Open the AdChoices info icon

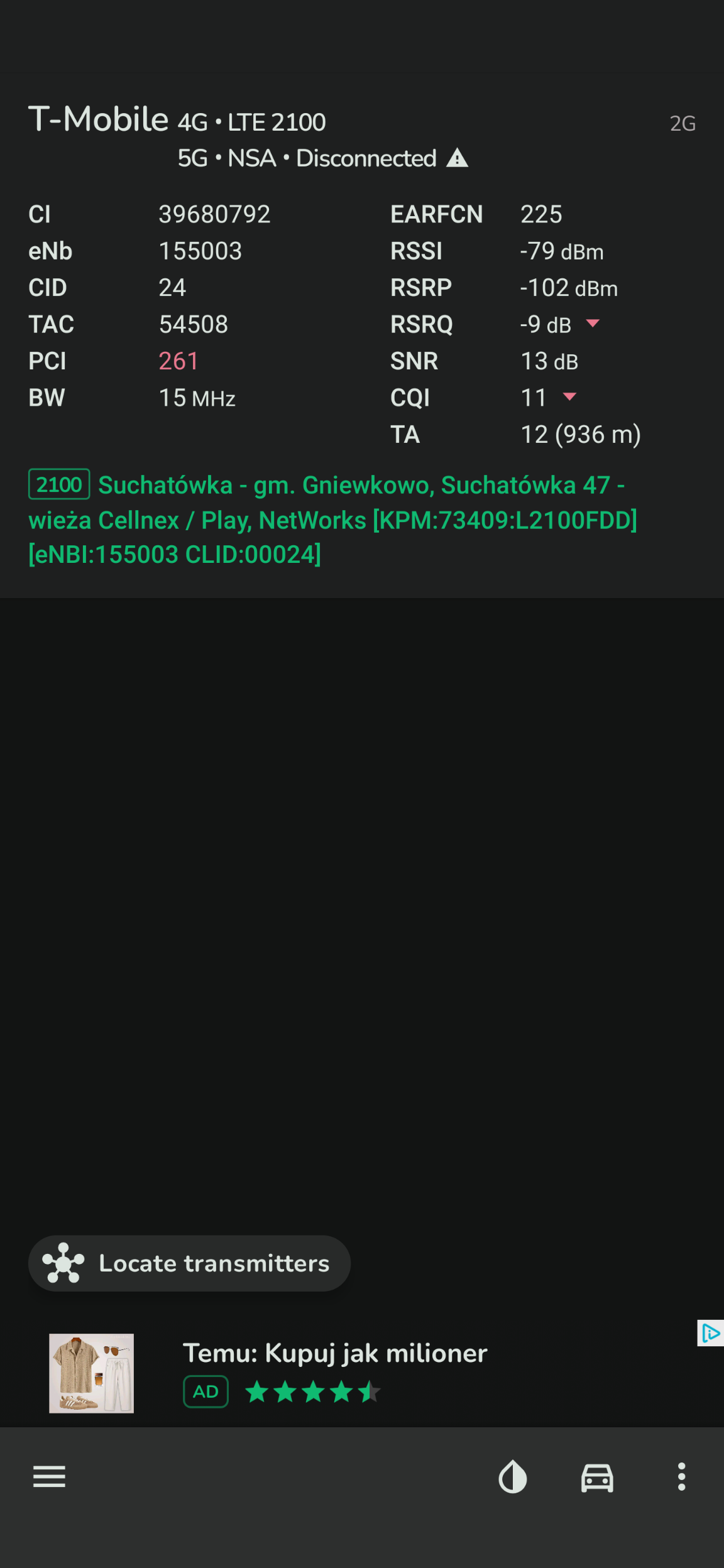click(x=710, y=1332)
